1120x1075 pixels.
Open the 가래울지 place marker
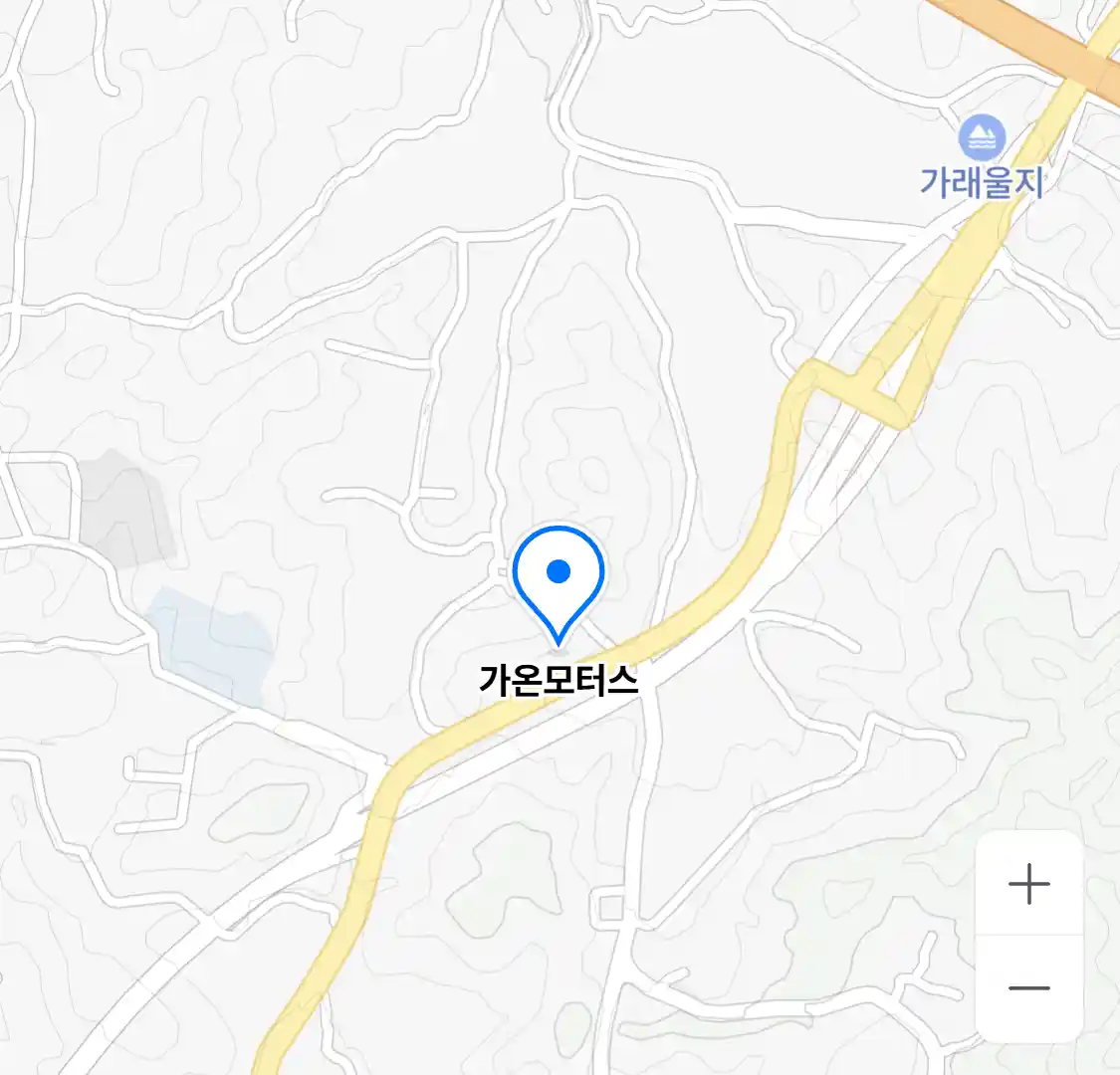pos(982,139)
